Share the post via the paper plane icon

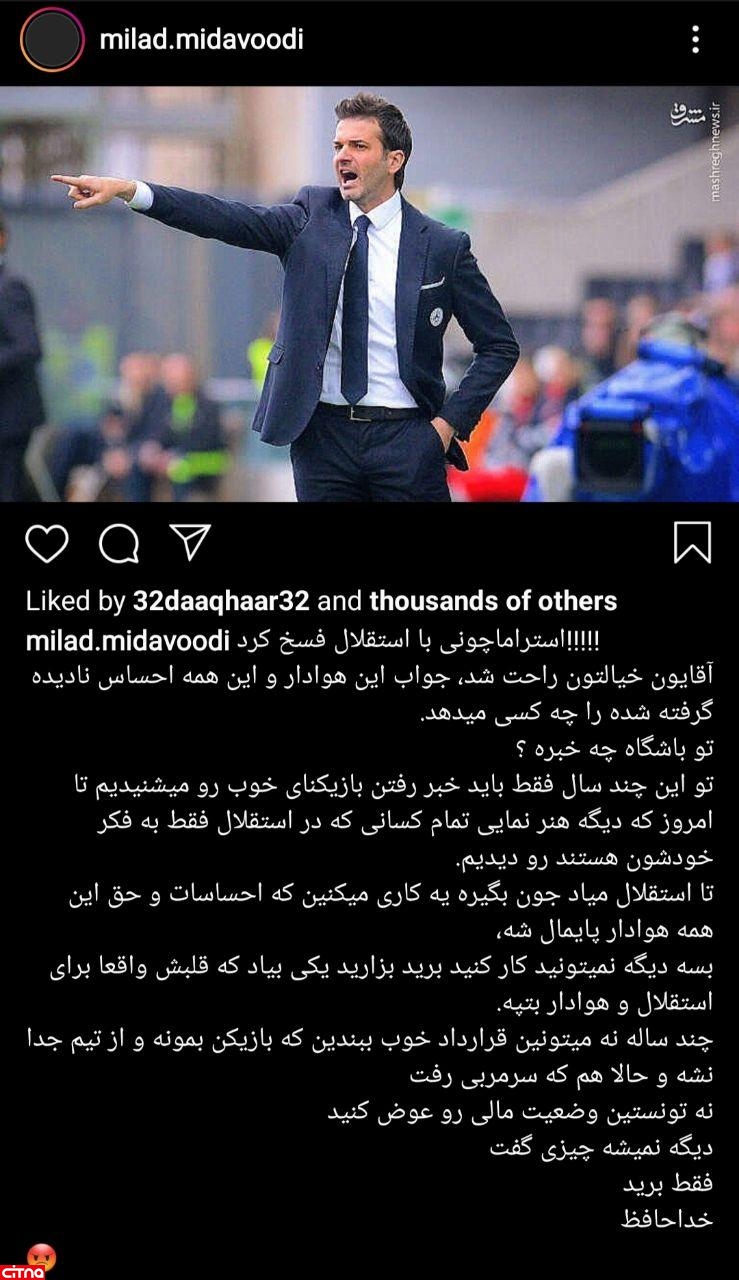(189, 542)
